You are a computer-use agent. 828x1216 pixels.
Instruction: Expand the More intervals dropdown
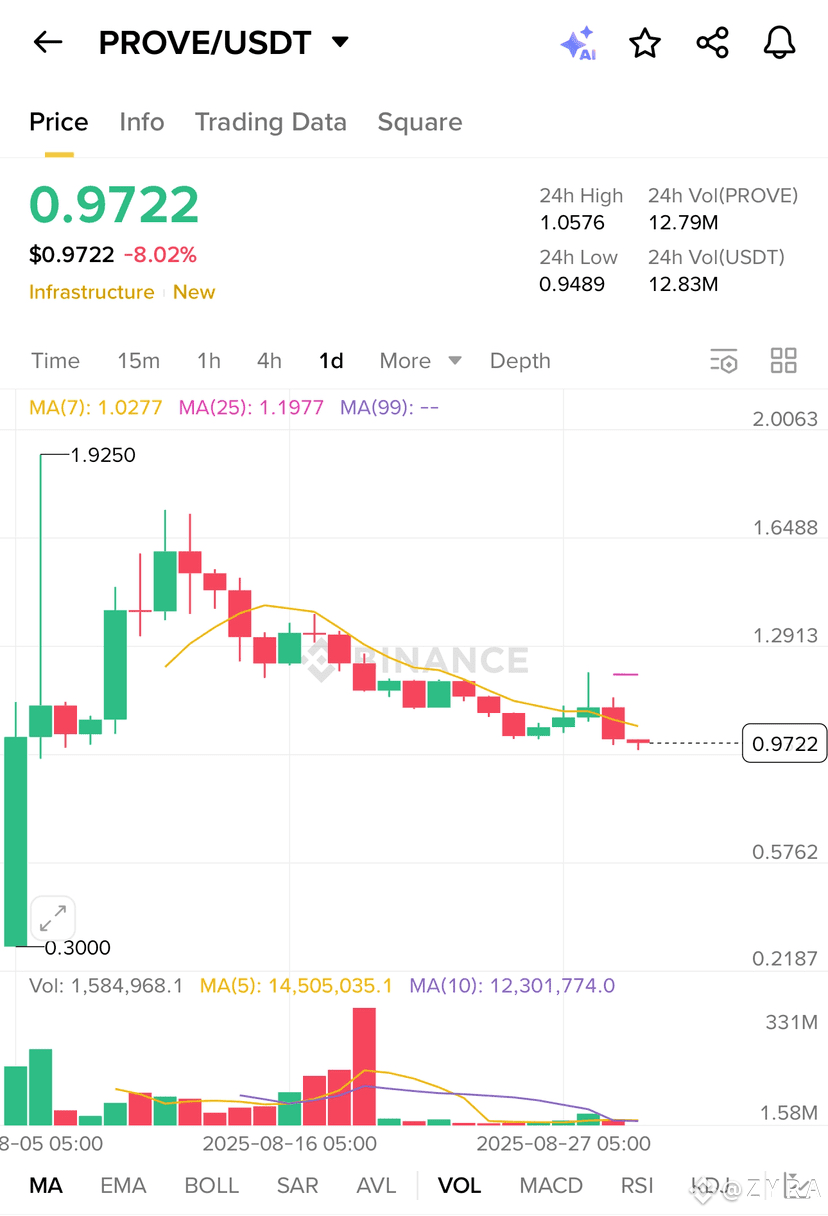pos(420,361)
